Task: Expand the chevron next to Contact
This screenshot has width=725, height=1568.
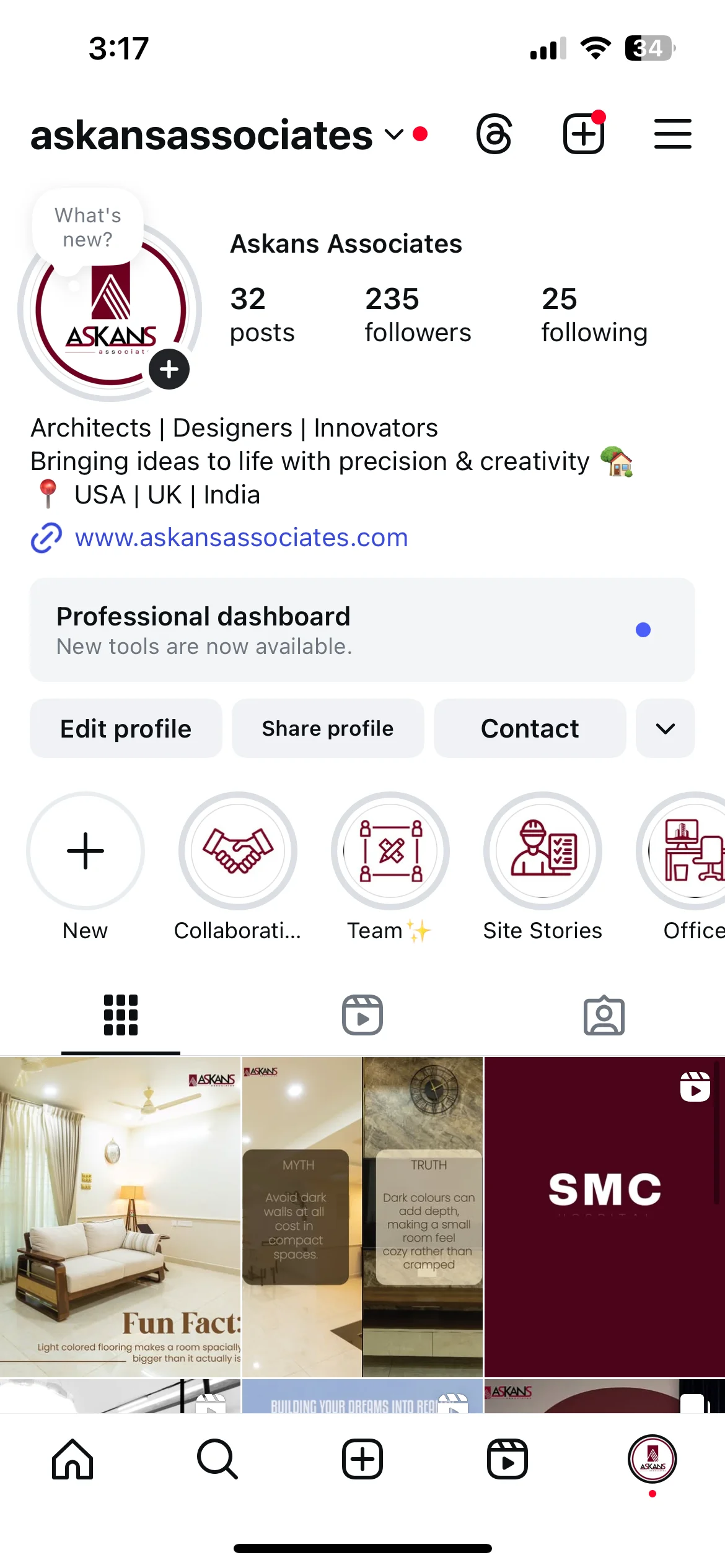Action: click(x=666, y=728)
